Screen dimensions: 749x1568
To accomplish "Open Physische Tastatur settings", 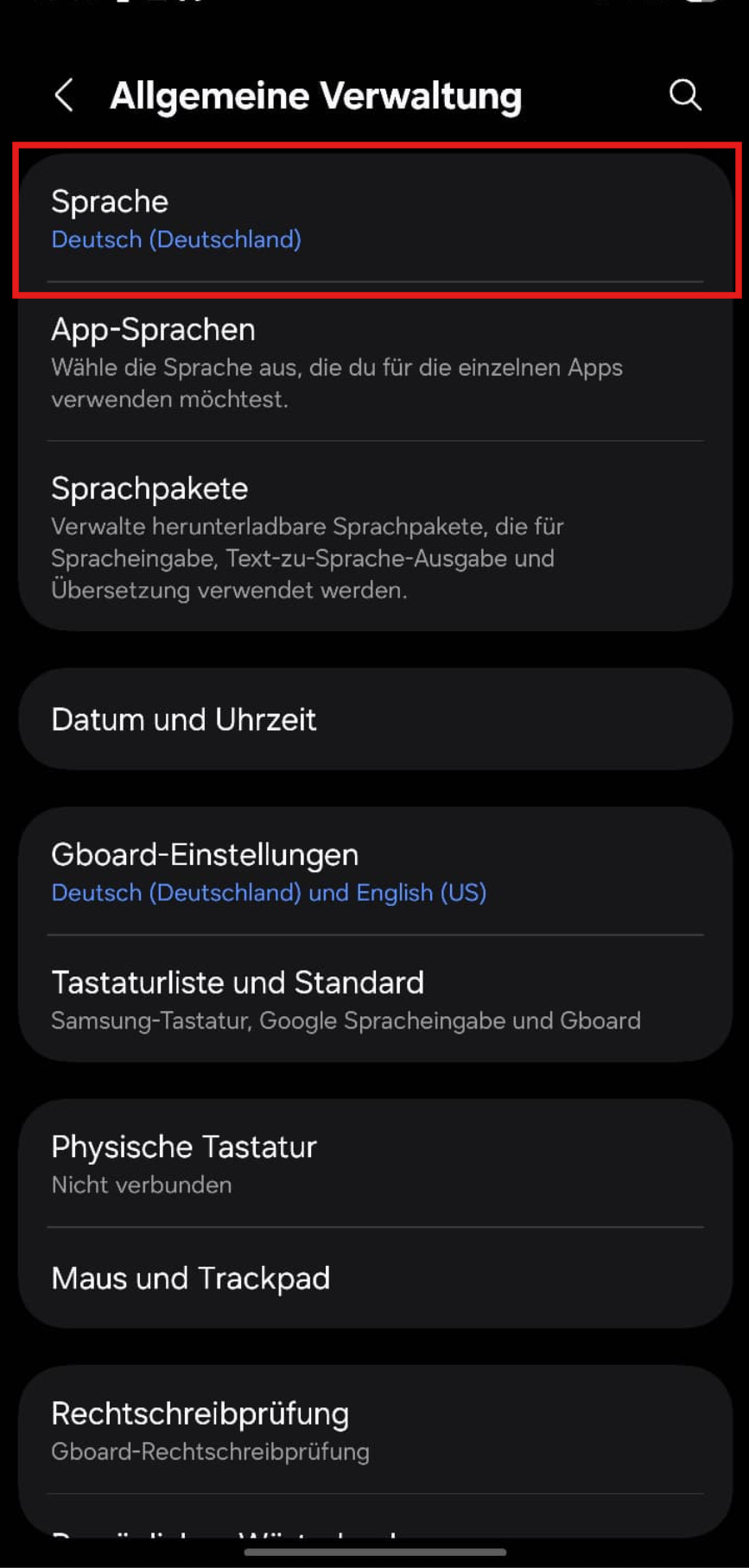I will pyautogui.click(x=375, y=1164).
